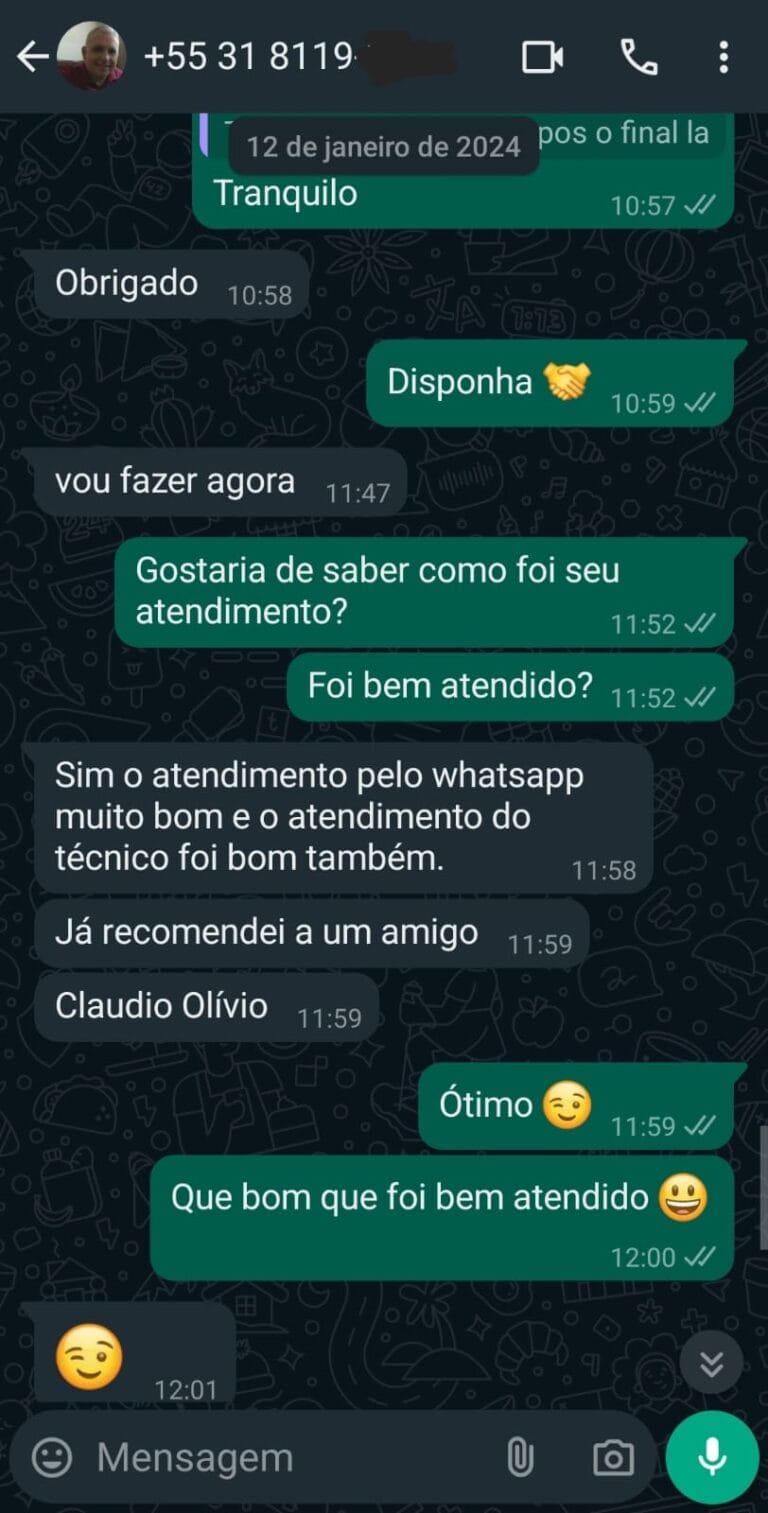Open the contact's profile photo
768x1513 pixels.
coord(91,56)
